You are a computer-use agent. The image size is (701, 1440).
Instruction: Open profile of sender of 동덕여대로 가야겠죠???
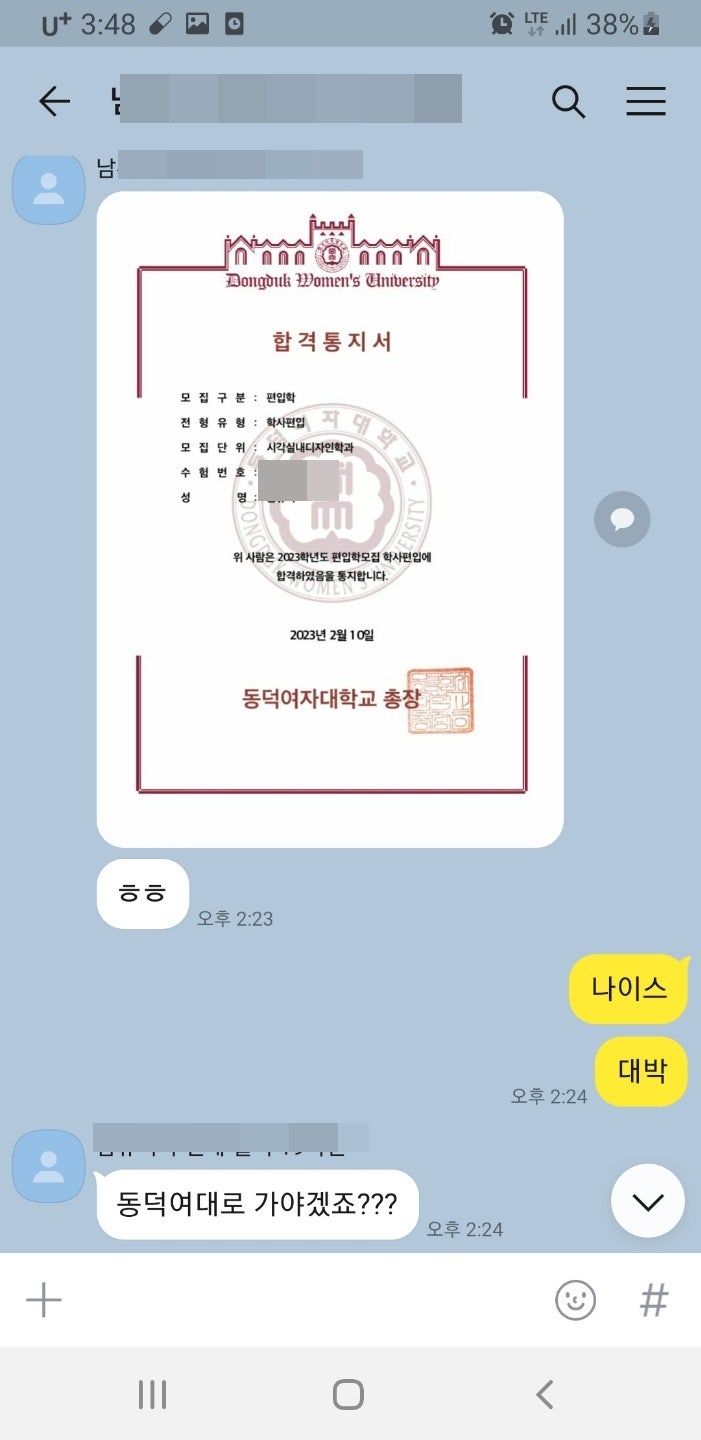click(48, 1166)
